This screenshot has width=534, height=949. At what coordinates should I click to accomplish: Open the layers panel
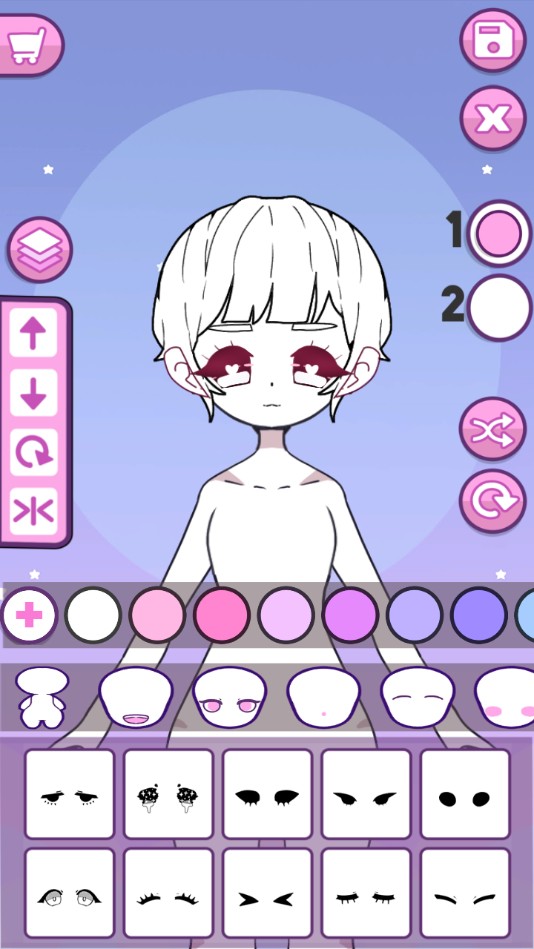coord(39,249)
